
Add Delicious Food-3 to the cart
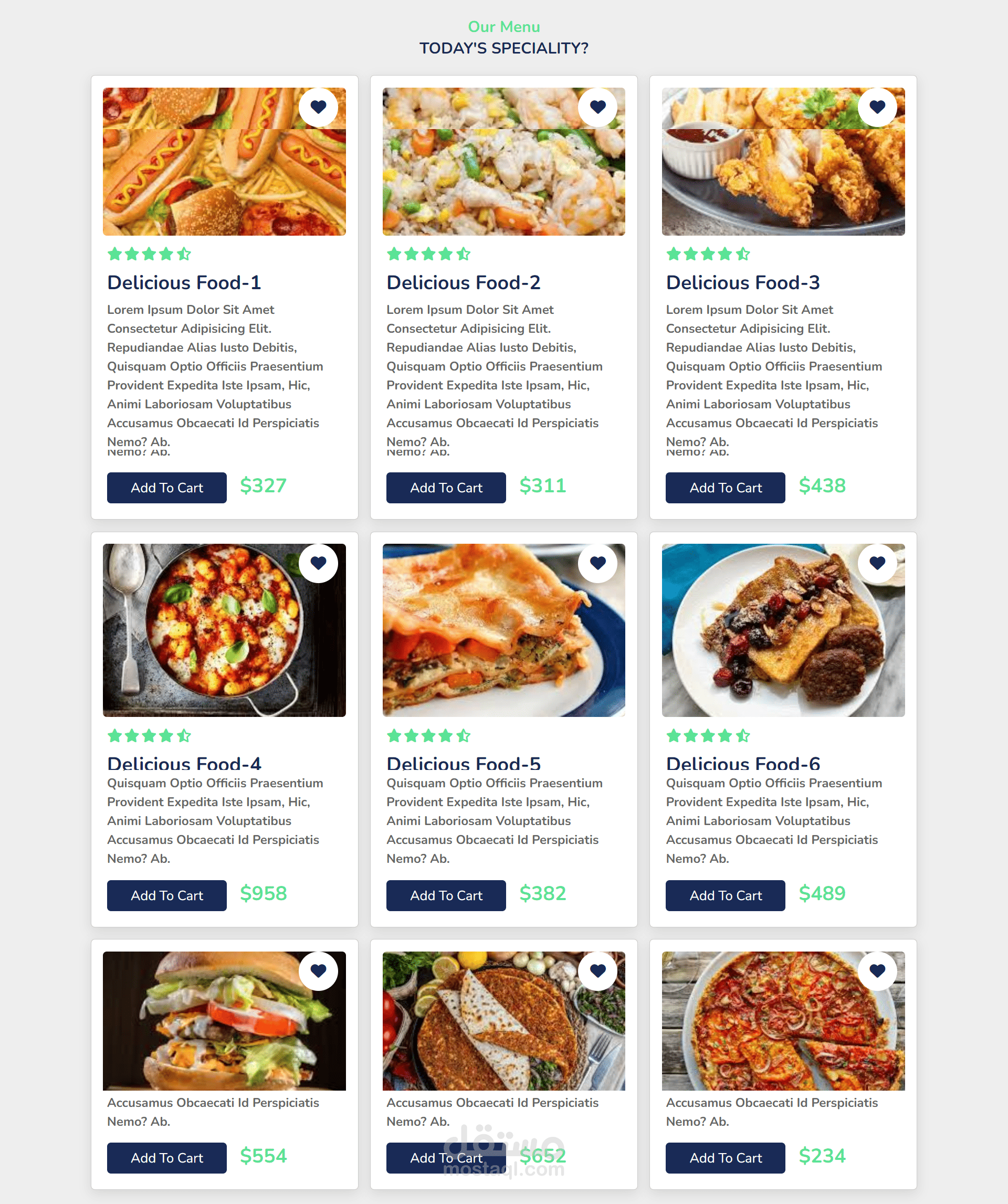point(726,488)
